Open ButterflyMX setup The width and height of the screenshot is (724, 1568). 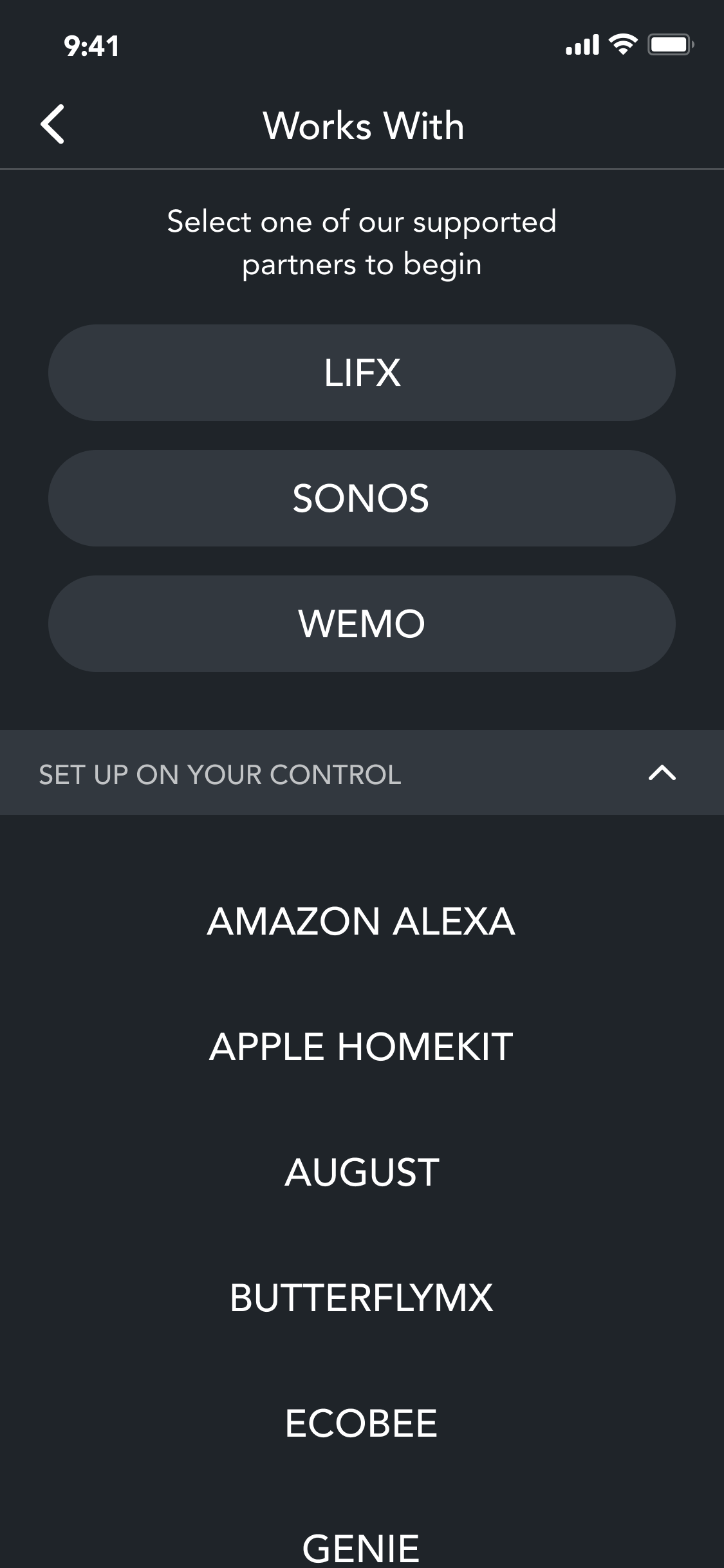point(362,1298)
